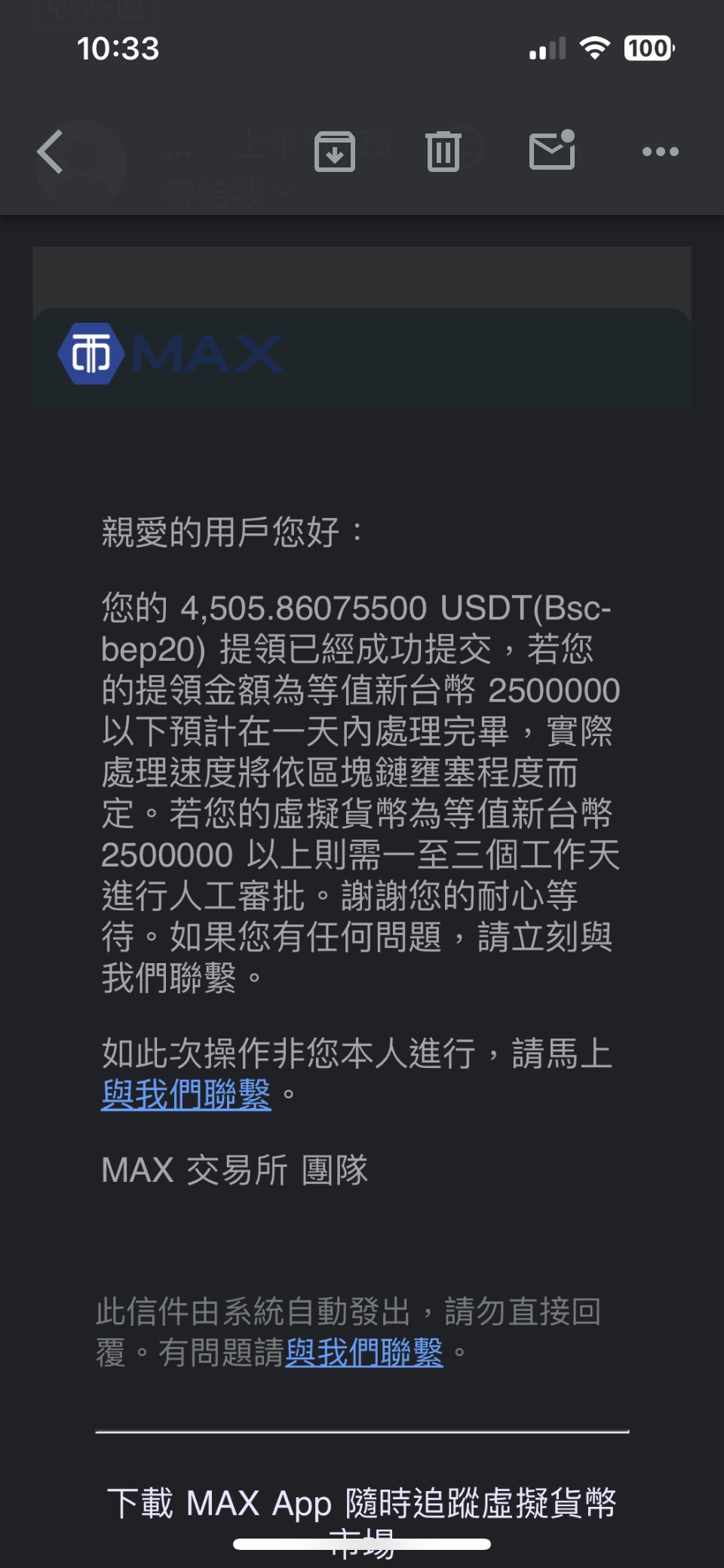Archive this email
This screenshot has width=724, height=1568.
click(335, 152)
